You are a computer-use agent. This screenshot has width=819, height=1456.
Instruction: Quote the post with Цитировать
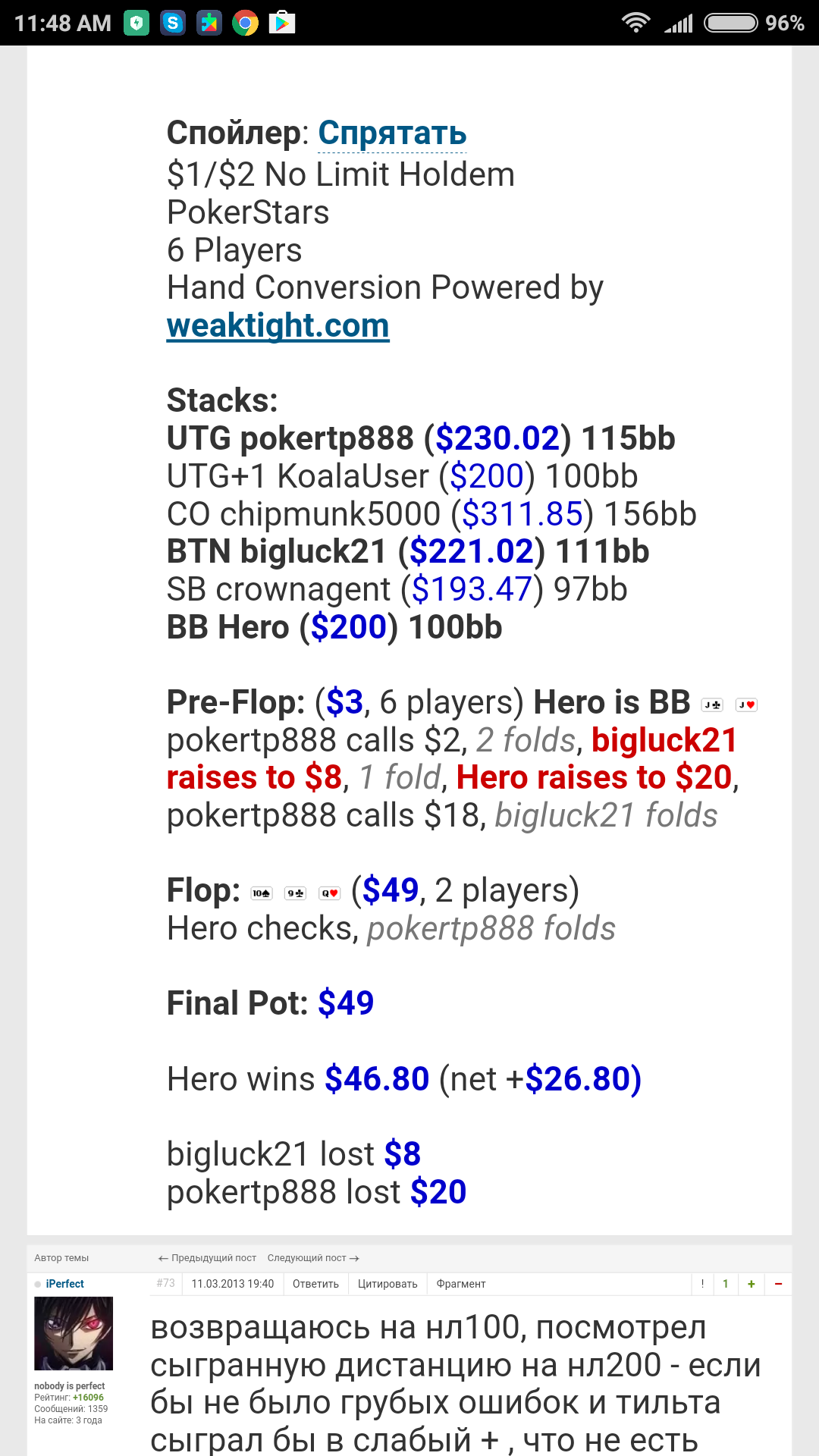click(388, 1284)
